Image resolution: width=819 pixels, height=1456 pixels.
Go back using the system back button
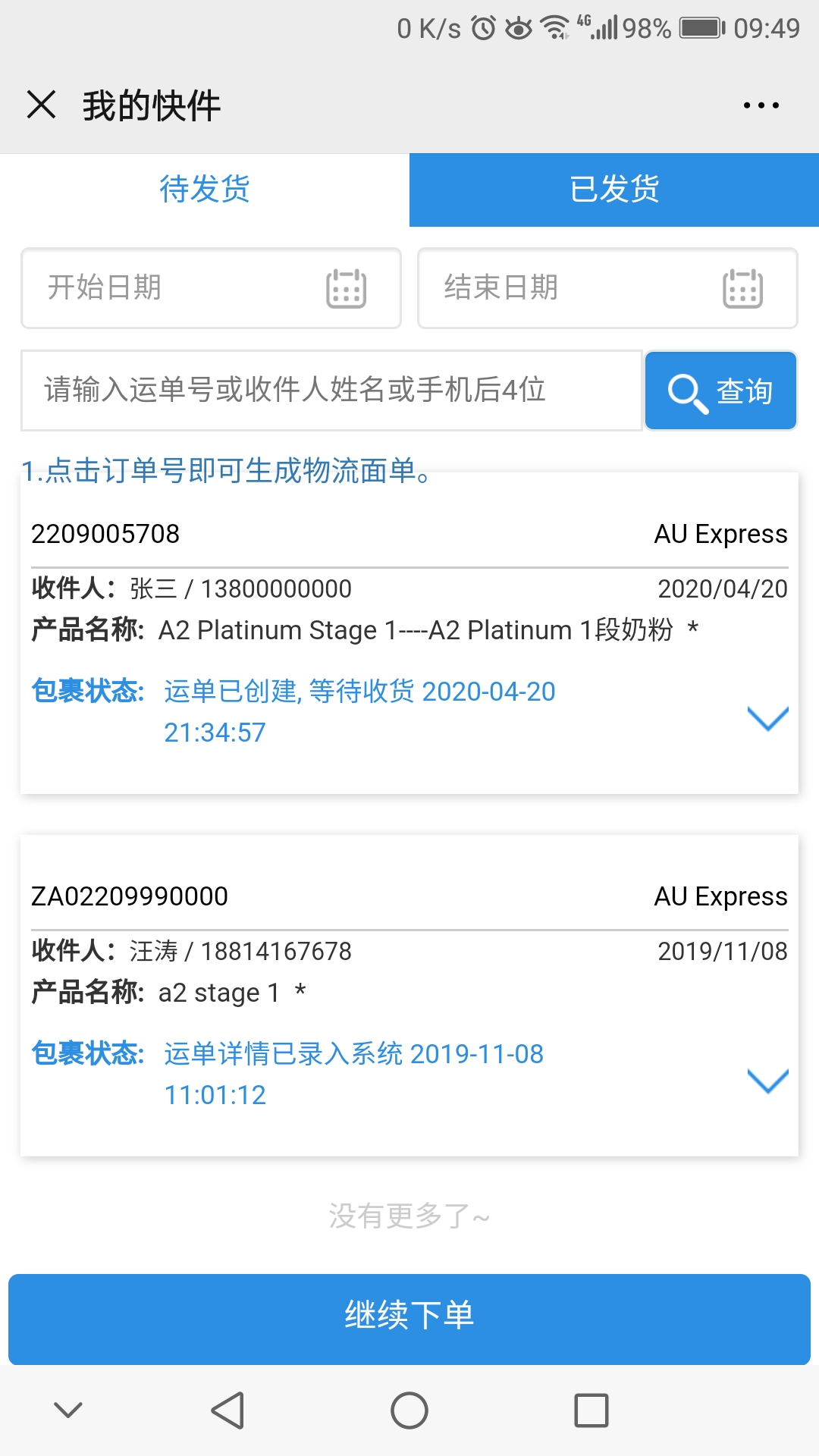pos(227,1410)
